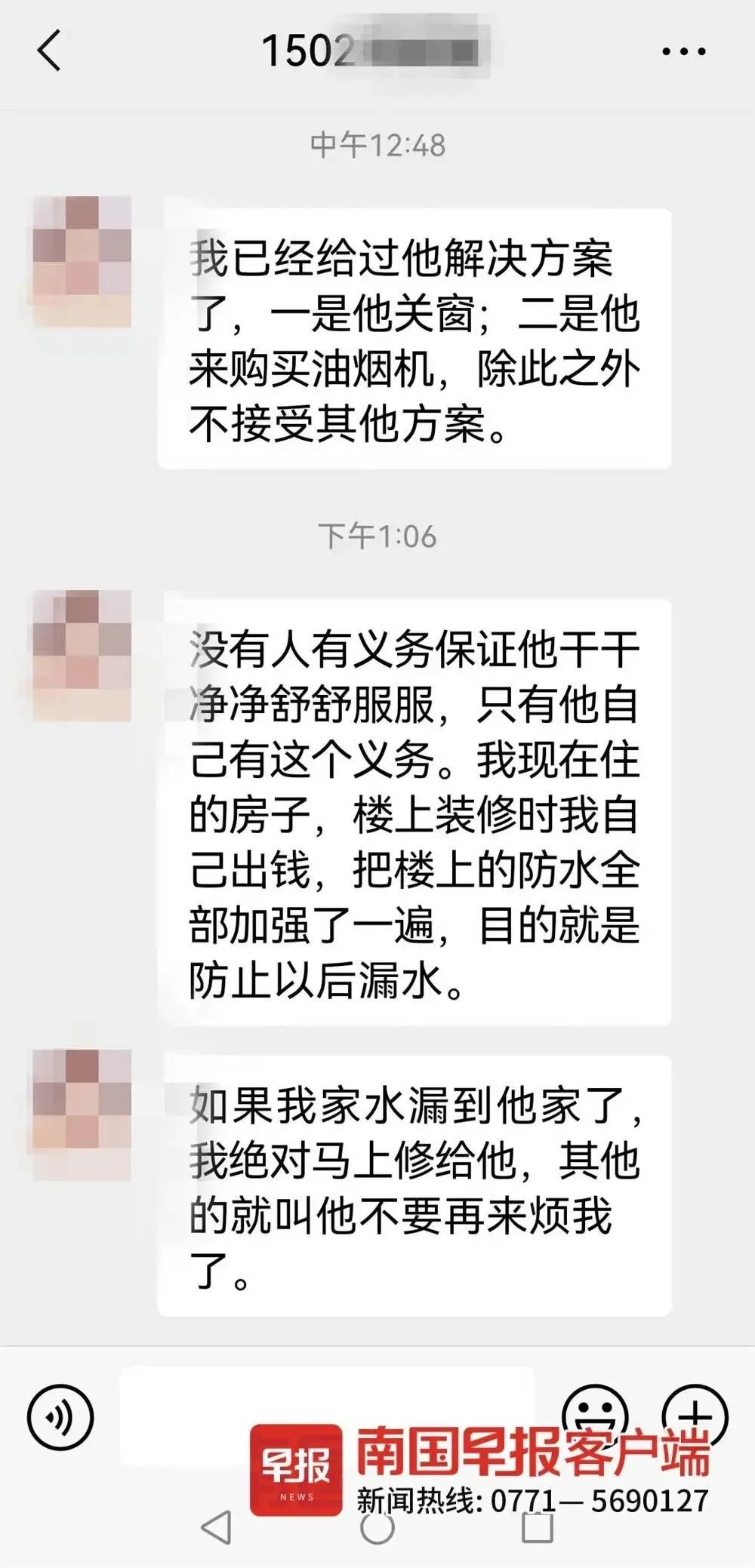Show recent apps

(x=538, y=1527)
